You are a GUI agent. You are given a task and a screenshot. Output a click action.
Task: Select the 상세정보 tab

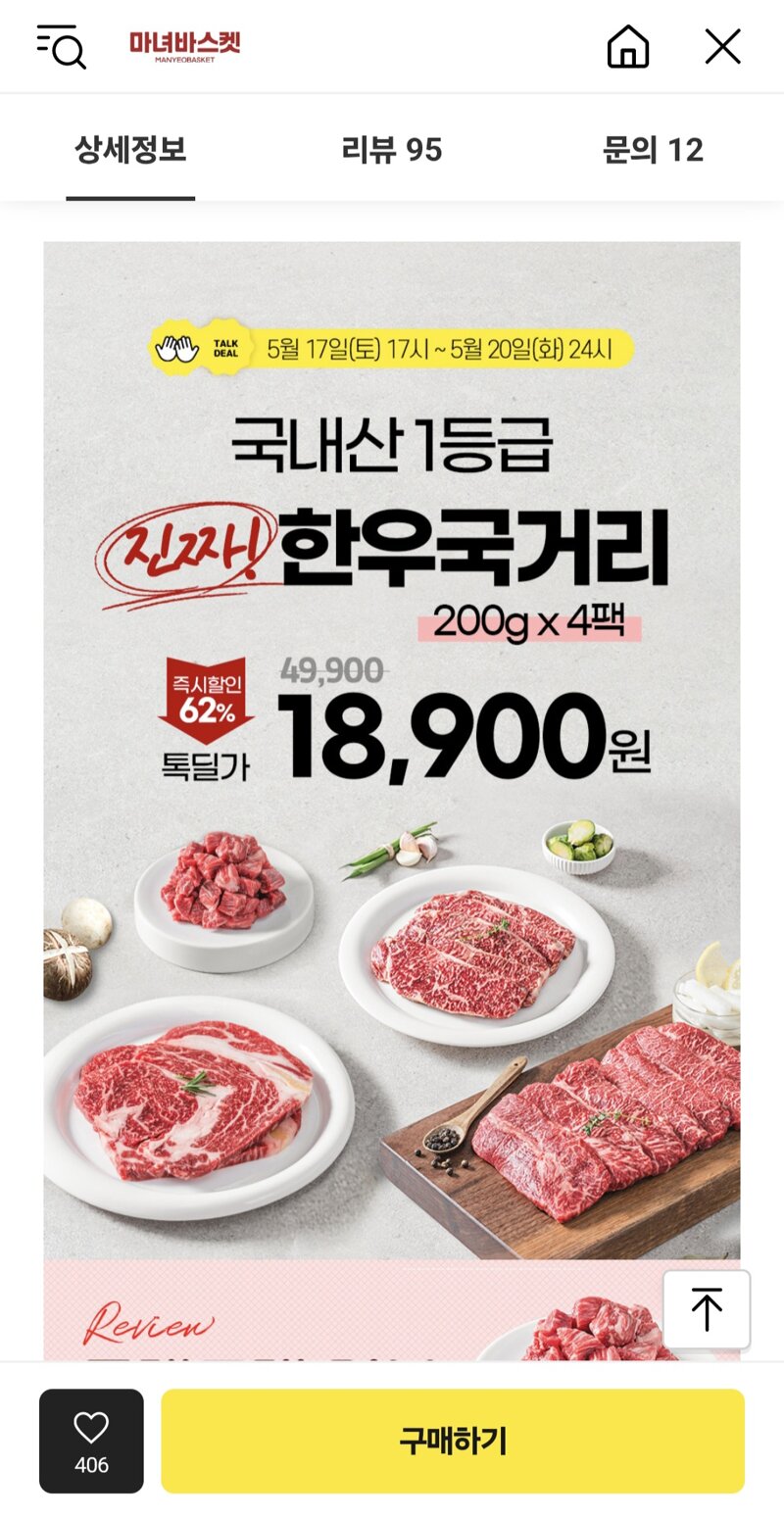pos(130,150)
